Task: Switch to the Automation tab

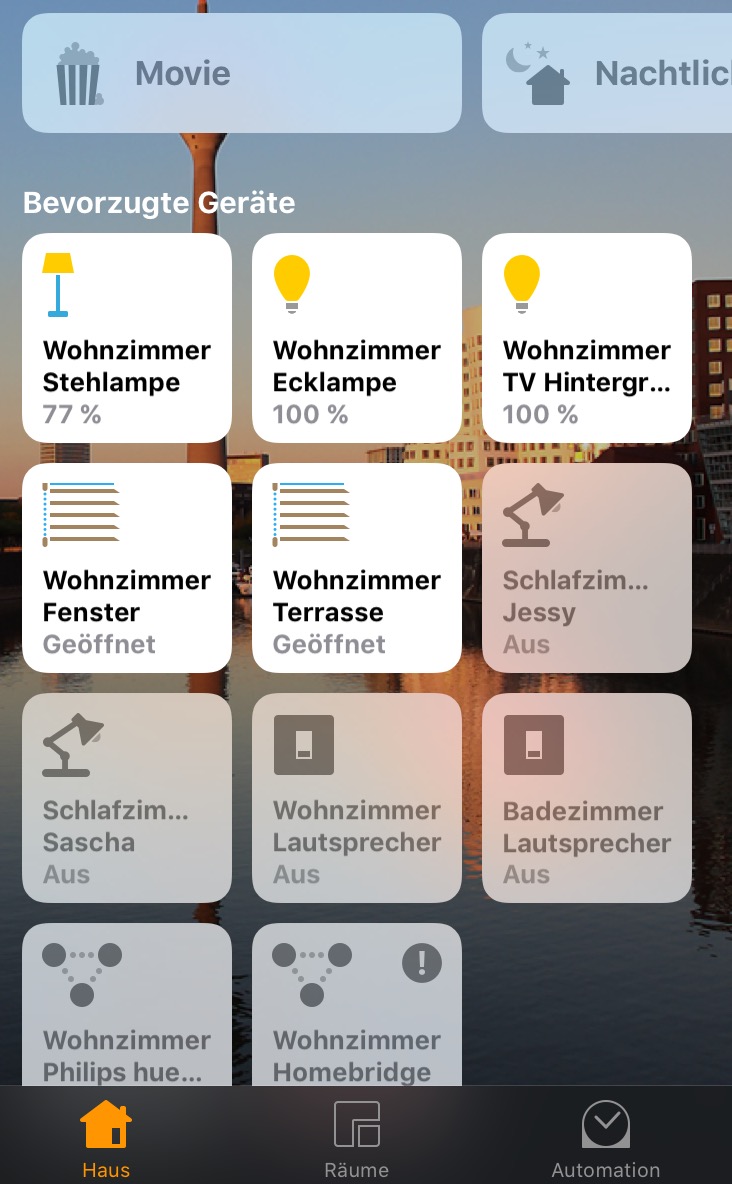Action: [606, 1139]
